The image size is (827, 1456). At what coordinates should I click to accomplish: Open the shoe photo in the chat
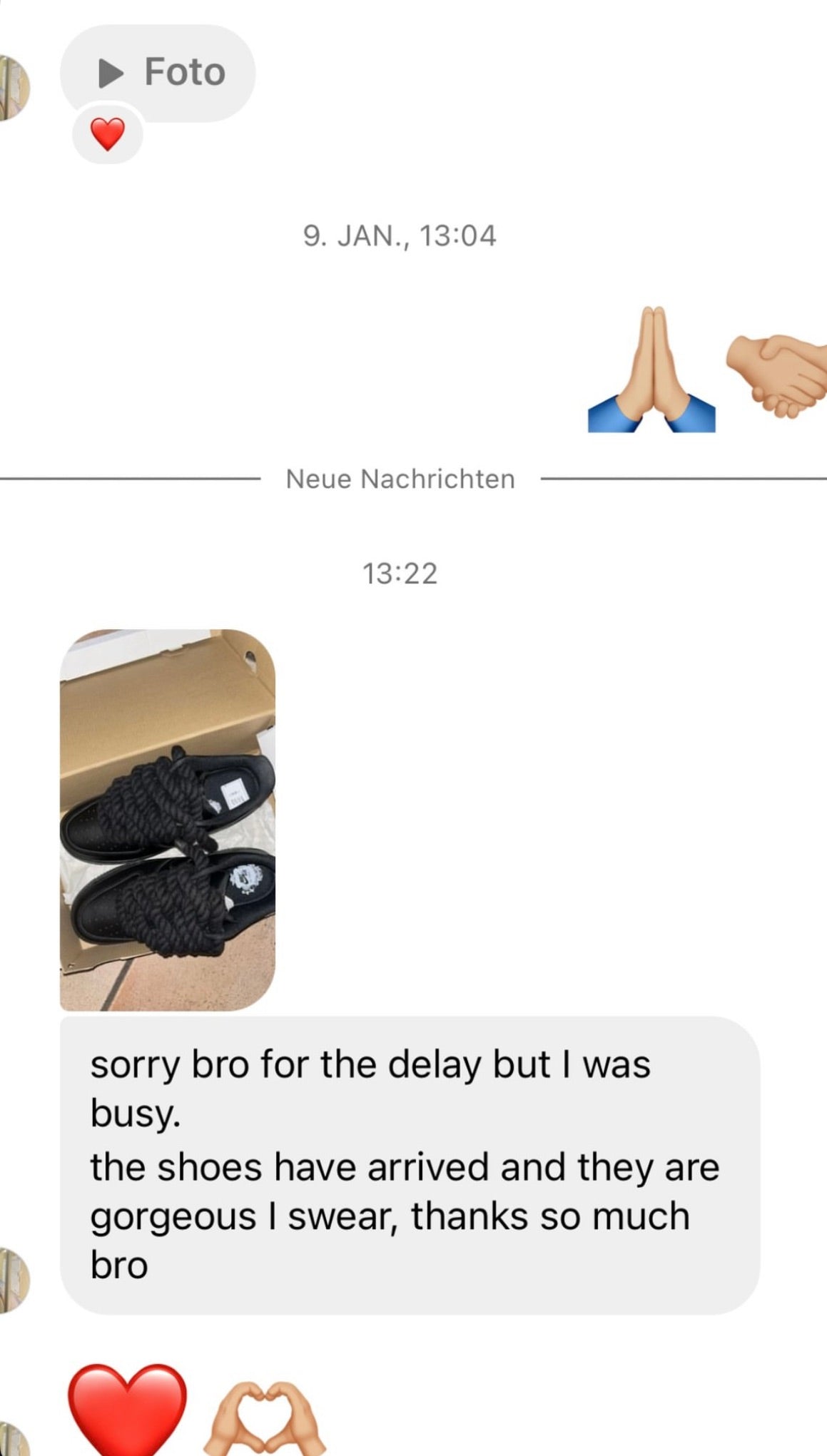(168, 820)
